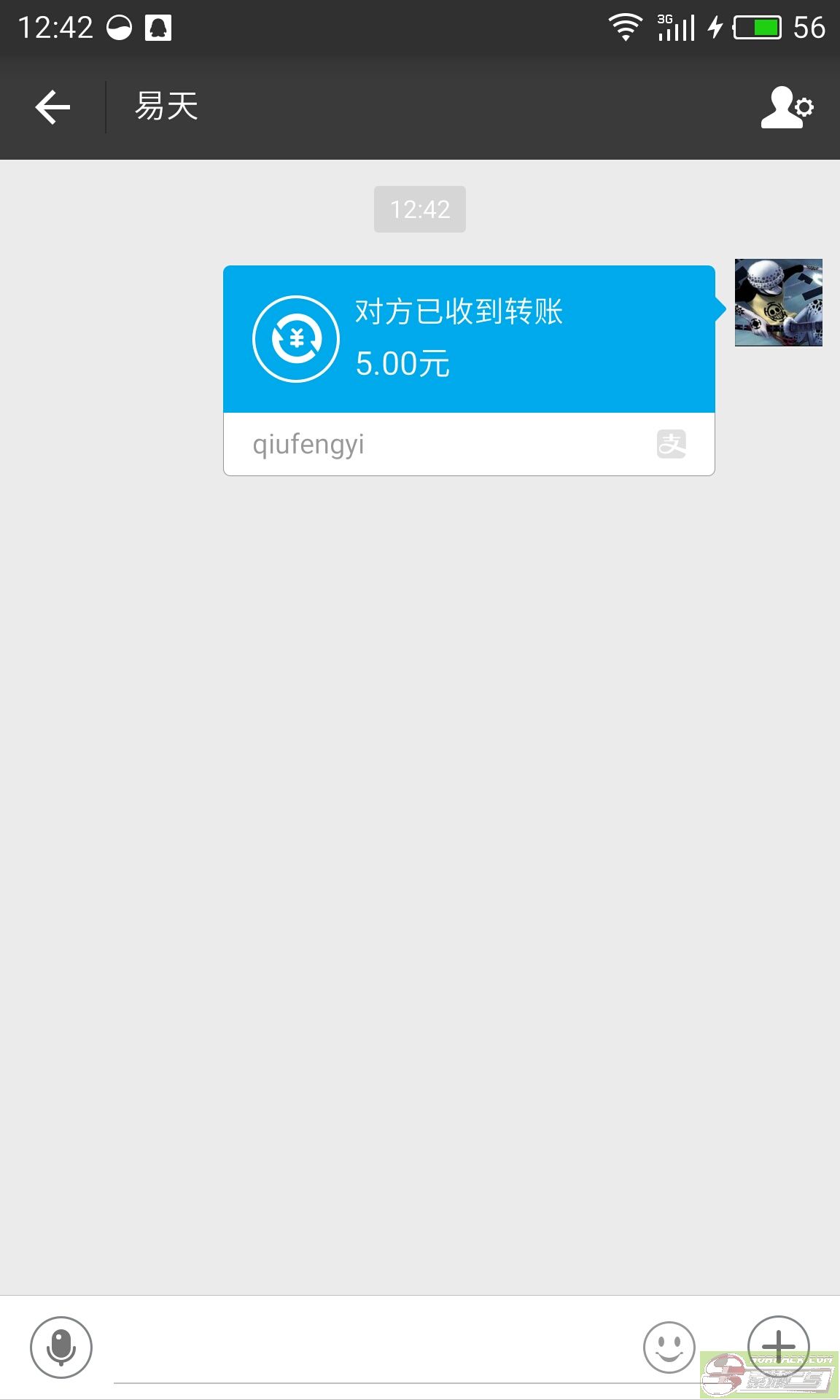Open the emoji picker
This screenshot has width=840, height=1400.
tap(669, 1347)
